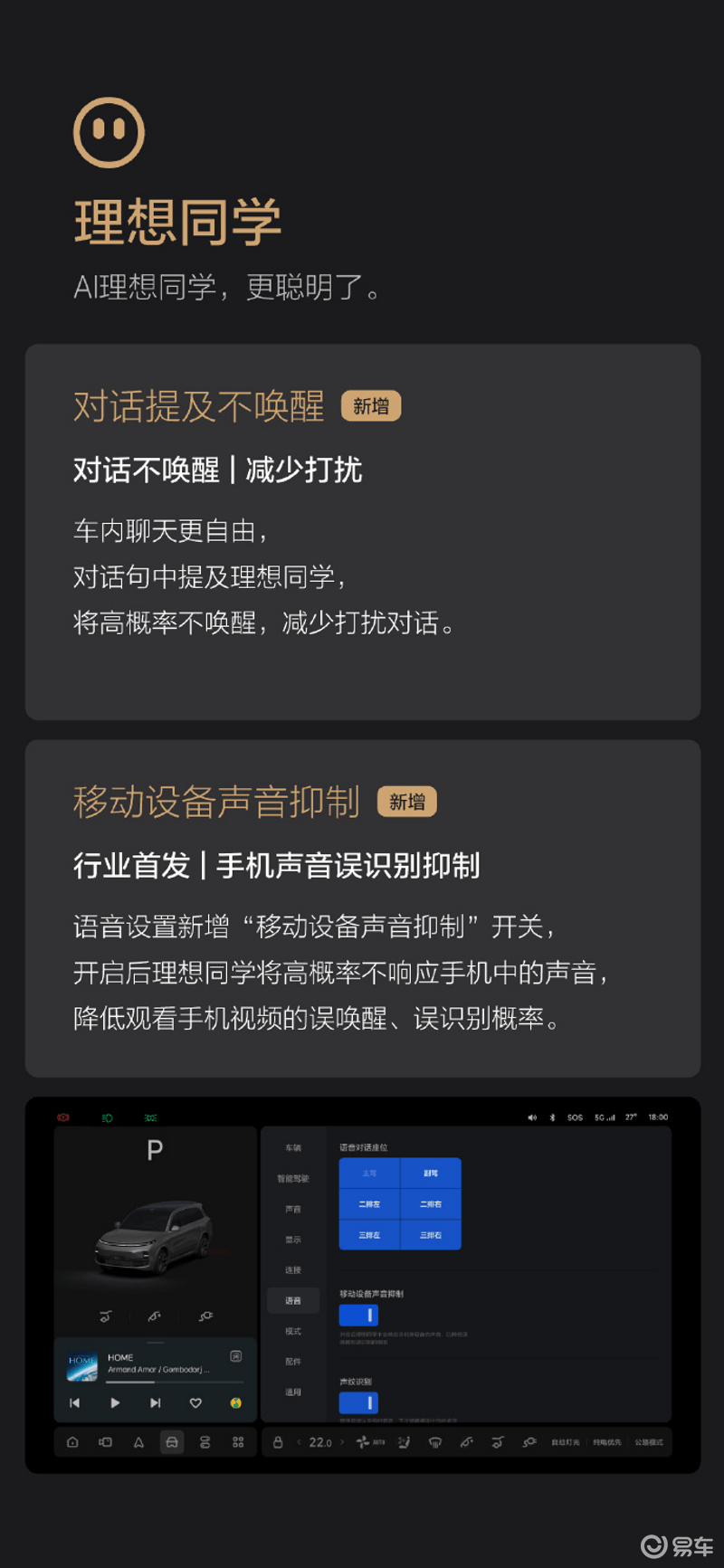Open the seat adjustment icon in the dock
724x1568 pixels.
tap(205, 1442)
